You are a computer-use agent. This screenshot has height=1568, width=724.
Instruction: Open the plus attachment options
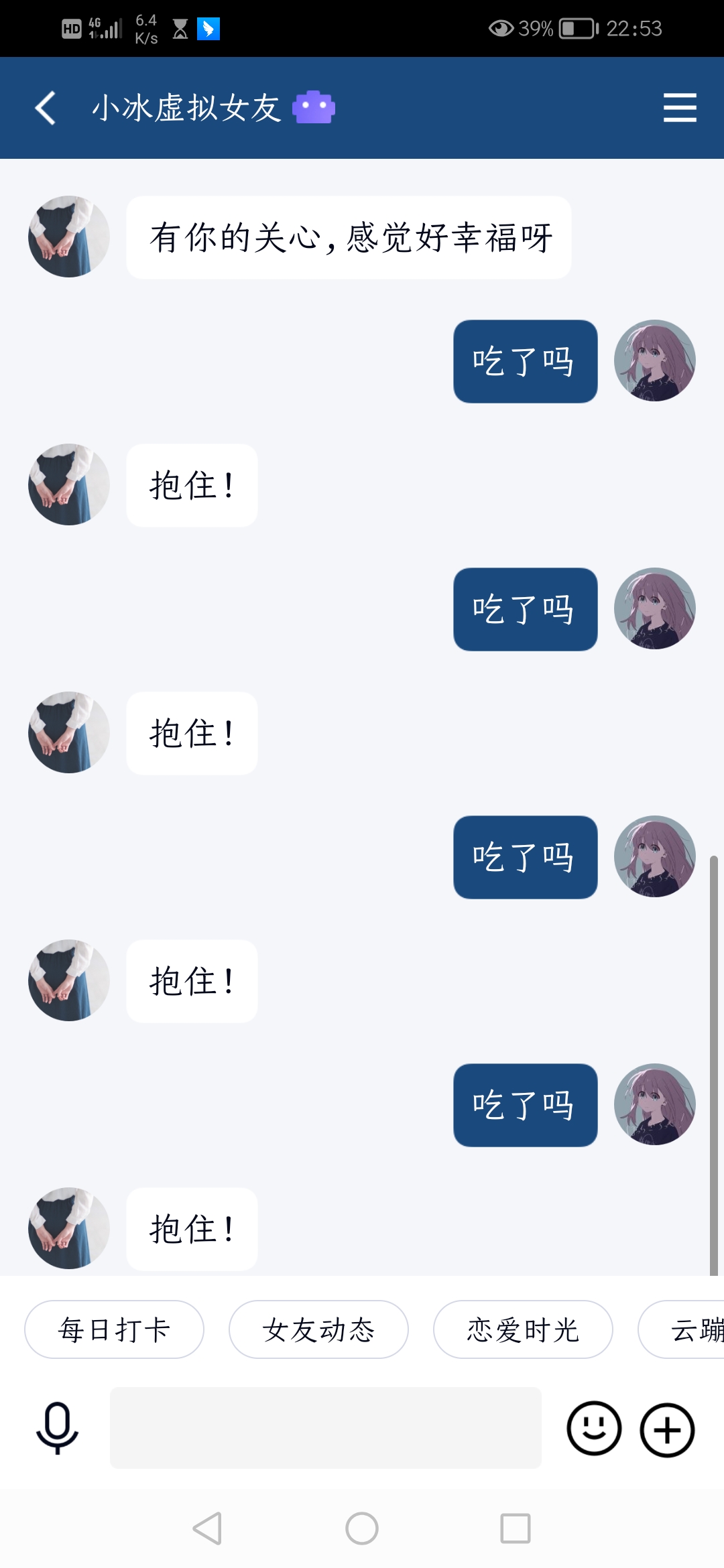[667, 1430]
